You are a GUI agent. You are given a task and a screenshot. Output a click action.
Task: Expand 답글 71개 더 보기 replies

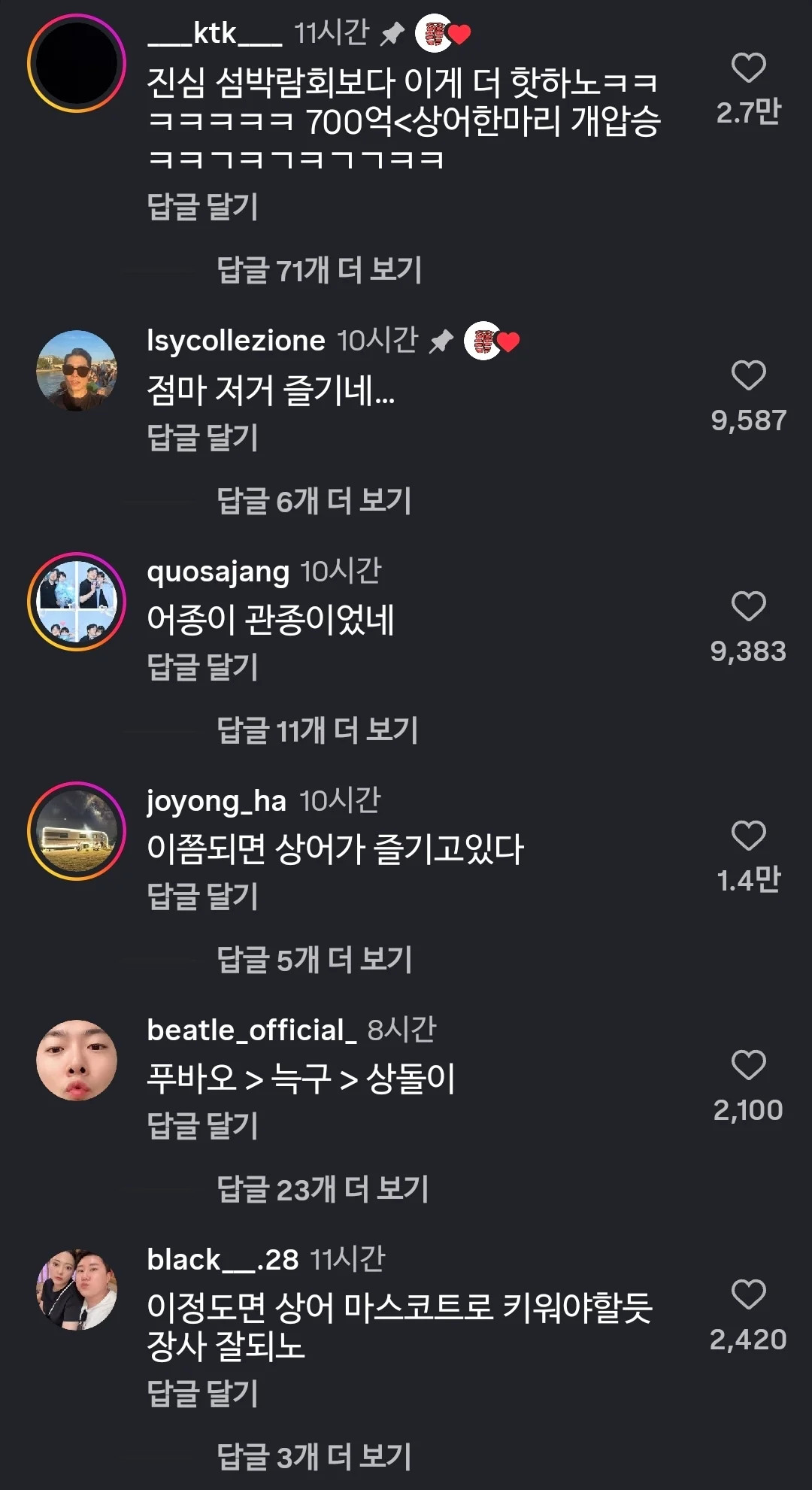pyautogui.click(x=320, y=269)
